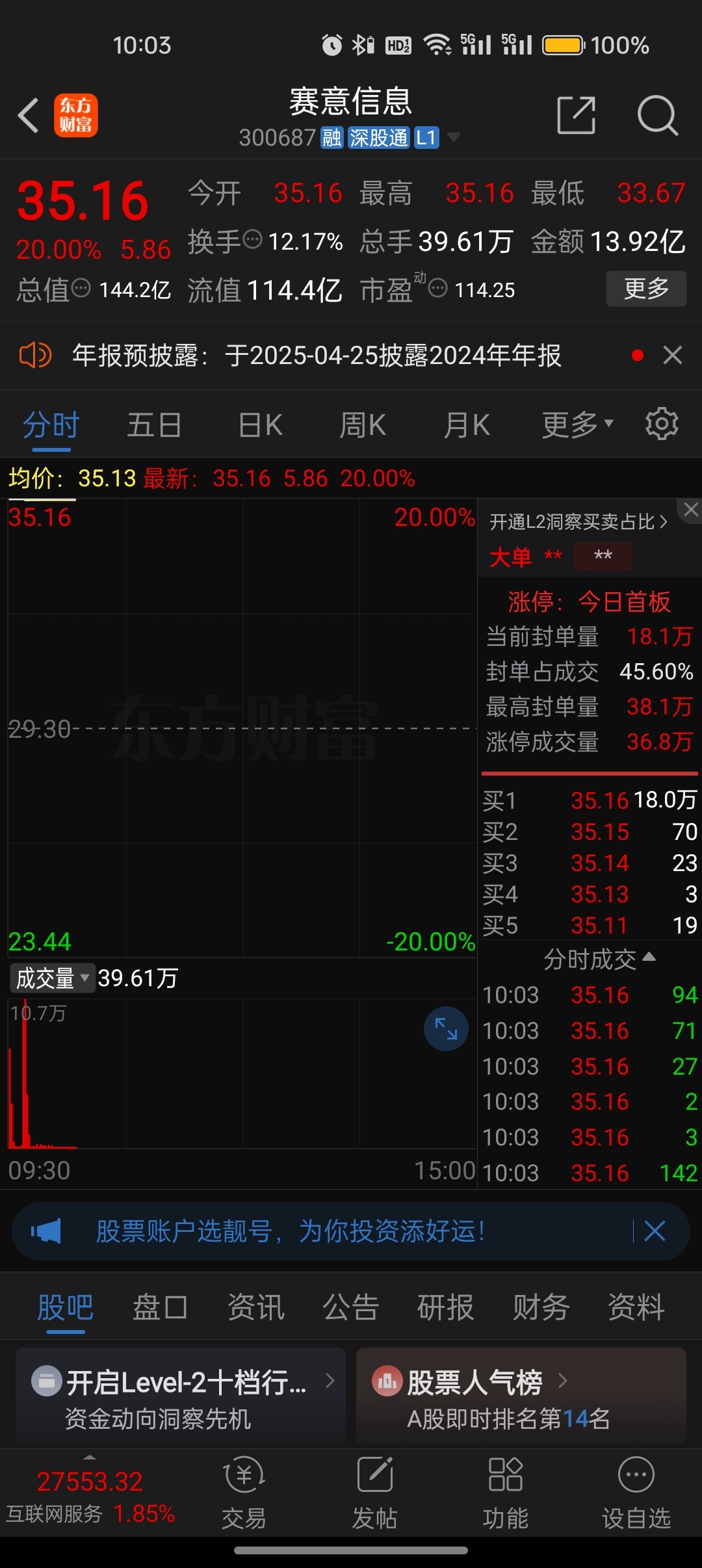Expand the volume chart to fullscreen
The image size is (702, 1568).
pyautogui.click(x=446, y=1028)
